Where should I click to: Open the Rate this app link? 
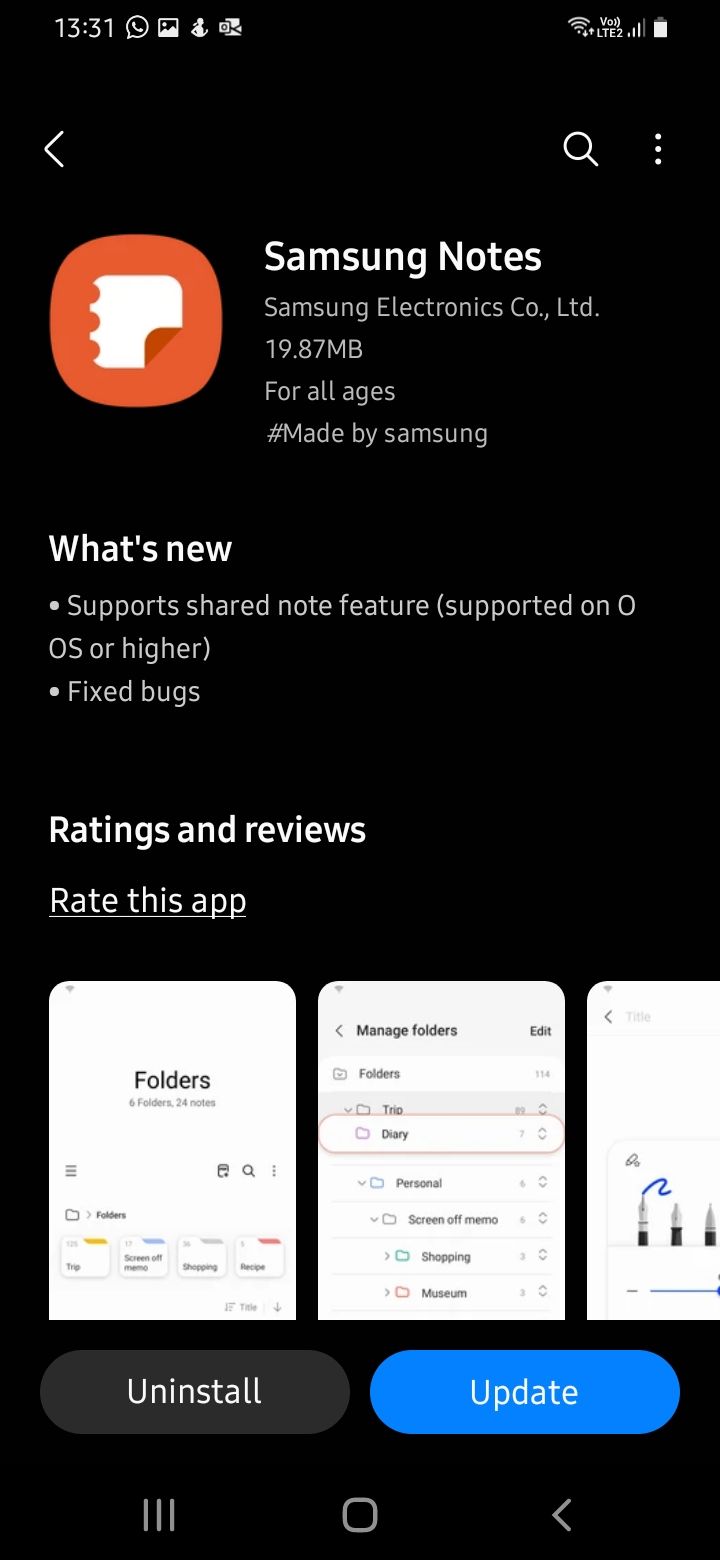pos(147,899)
